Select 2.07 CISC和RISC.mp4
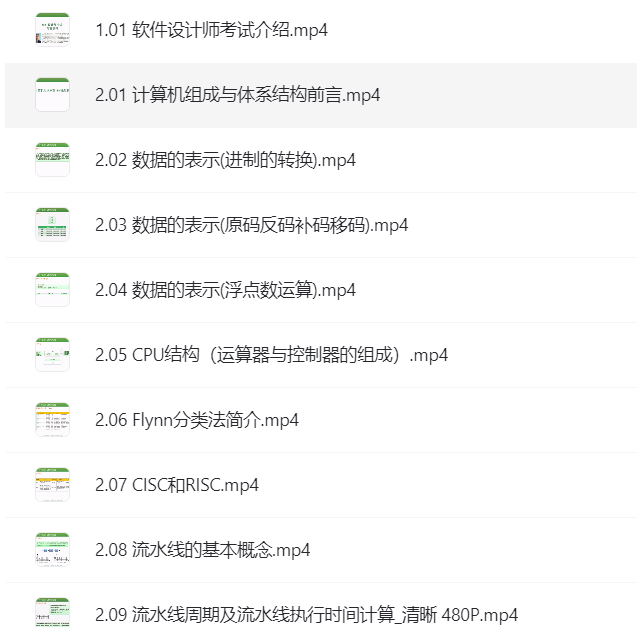The image size is (637, 627). coord(177,485)
